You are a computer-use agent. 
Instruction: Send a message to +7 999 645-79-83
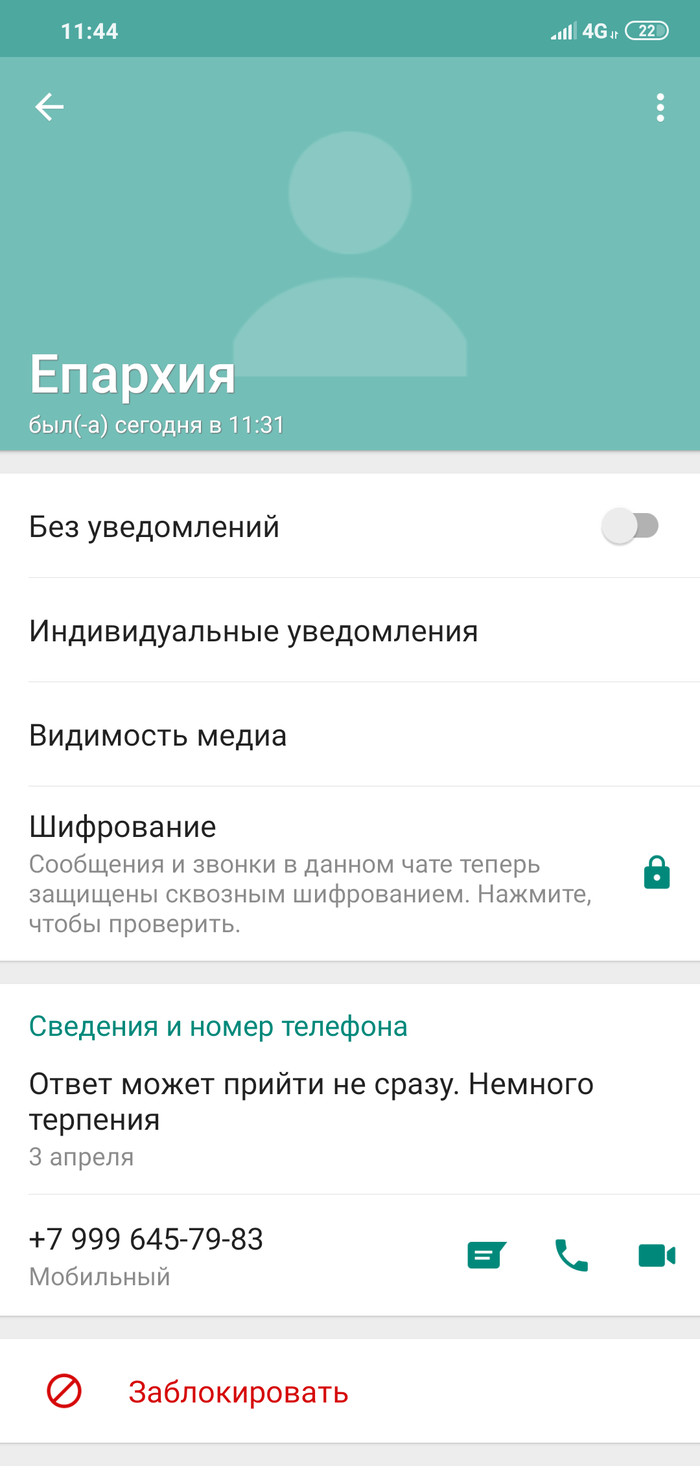click(x=487, y=1254)
